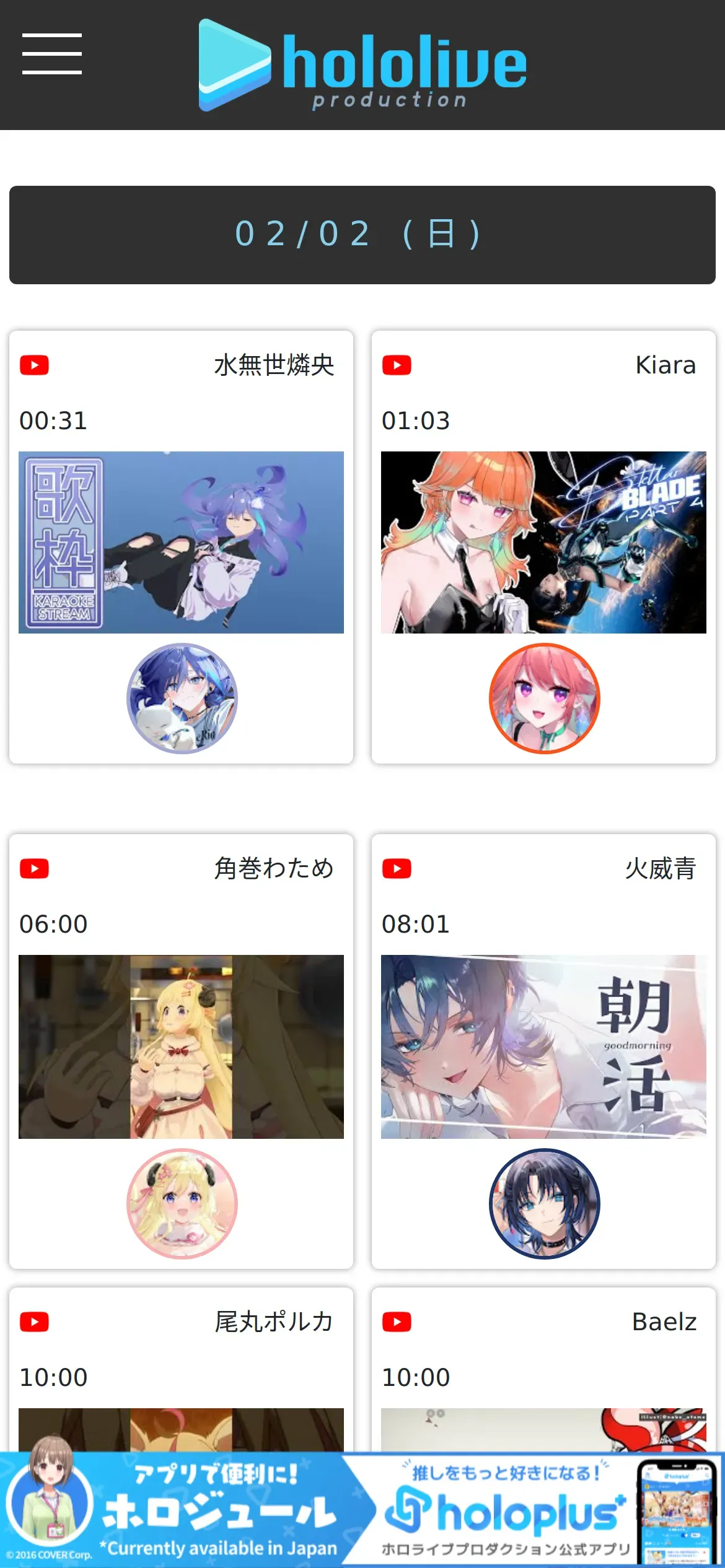This screenshot has width=725, height=1568.
Task: Open Kiara's 01:03 stream card
Action: pyautogui.click(x=543, y=542)
